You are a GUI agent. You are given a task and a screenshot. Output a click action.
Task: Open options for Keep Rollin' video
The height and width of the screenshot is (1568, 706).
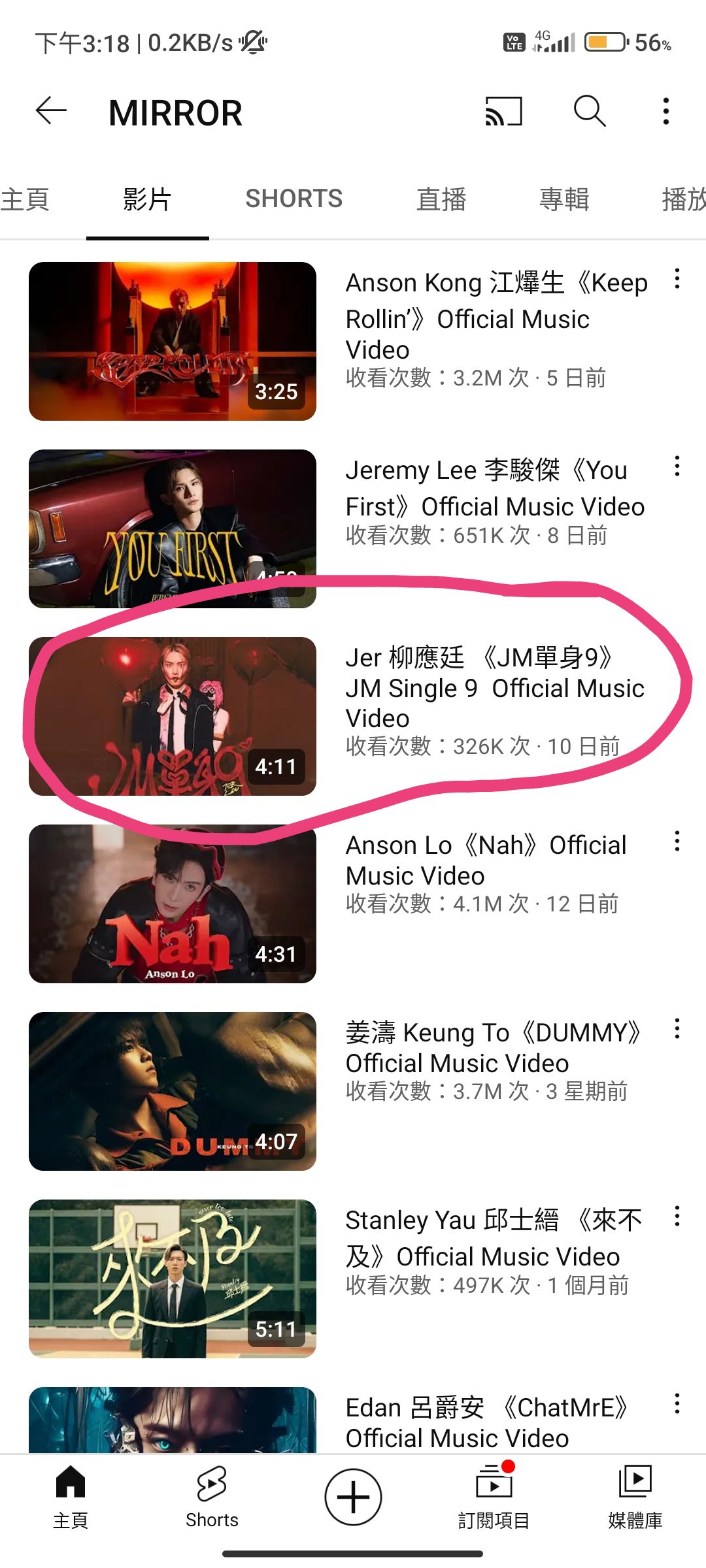[x=677, y=279]
